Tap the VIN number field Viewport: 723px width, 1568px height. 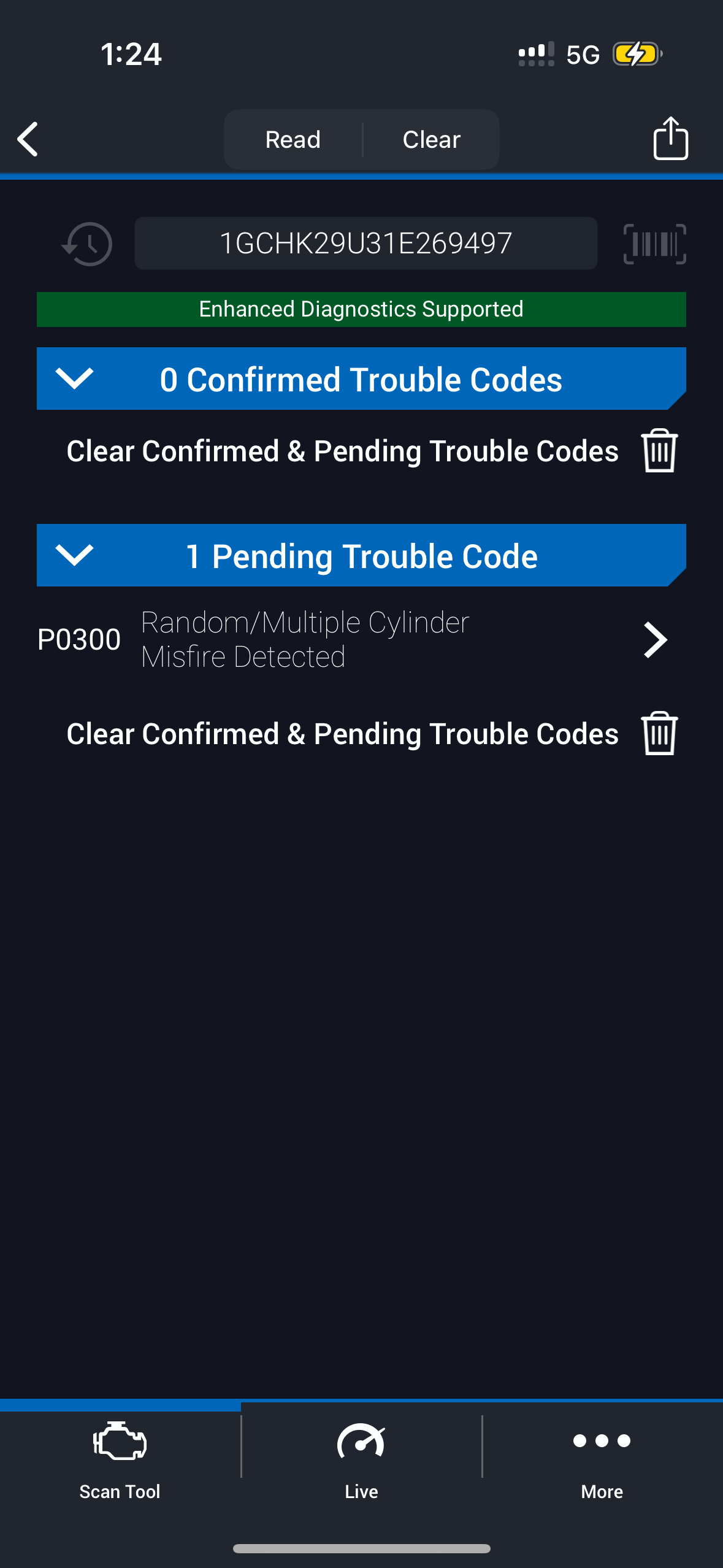coord(365,244)
